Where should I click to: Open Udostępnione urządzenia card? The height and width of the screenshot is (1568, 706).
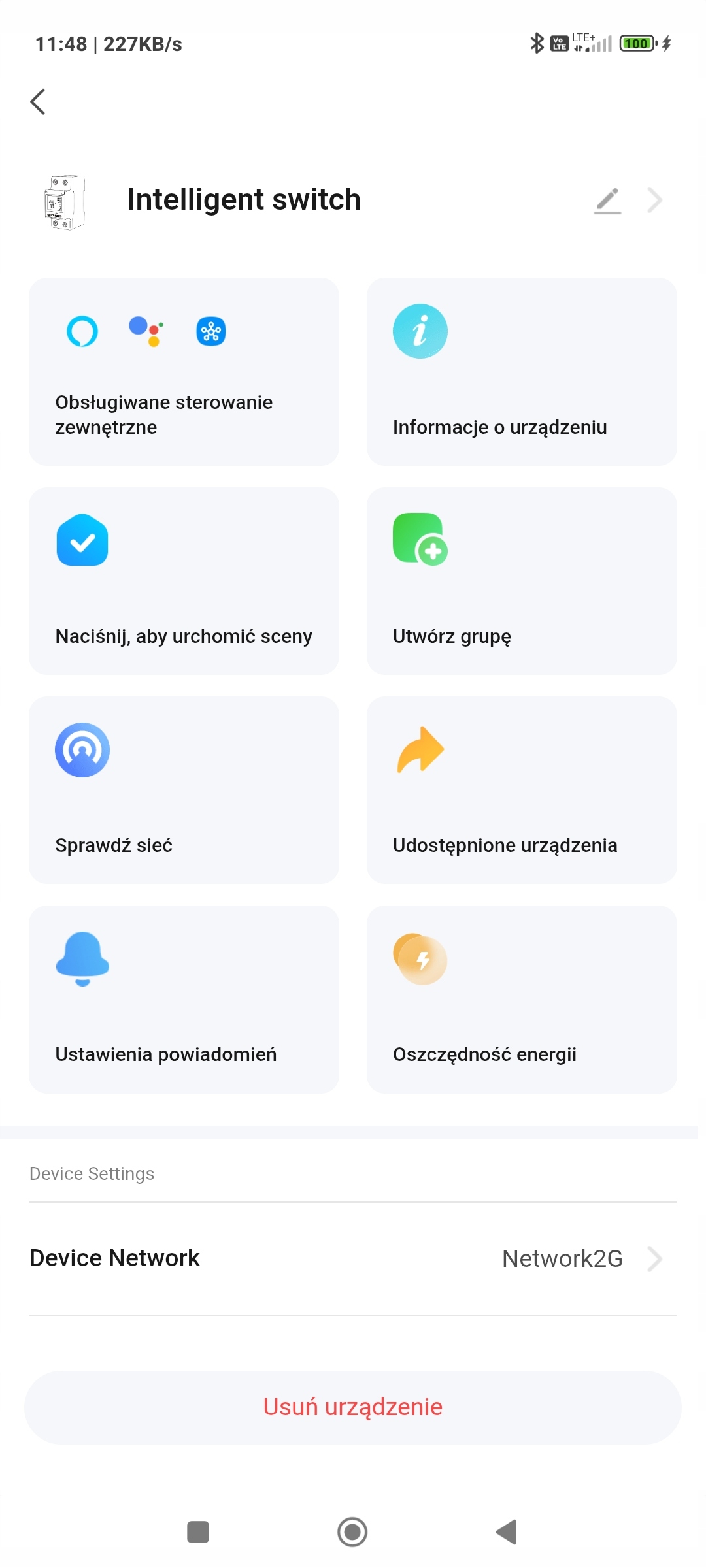(x=521, y=790)
